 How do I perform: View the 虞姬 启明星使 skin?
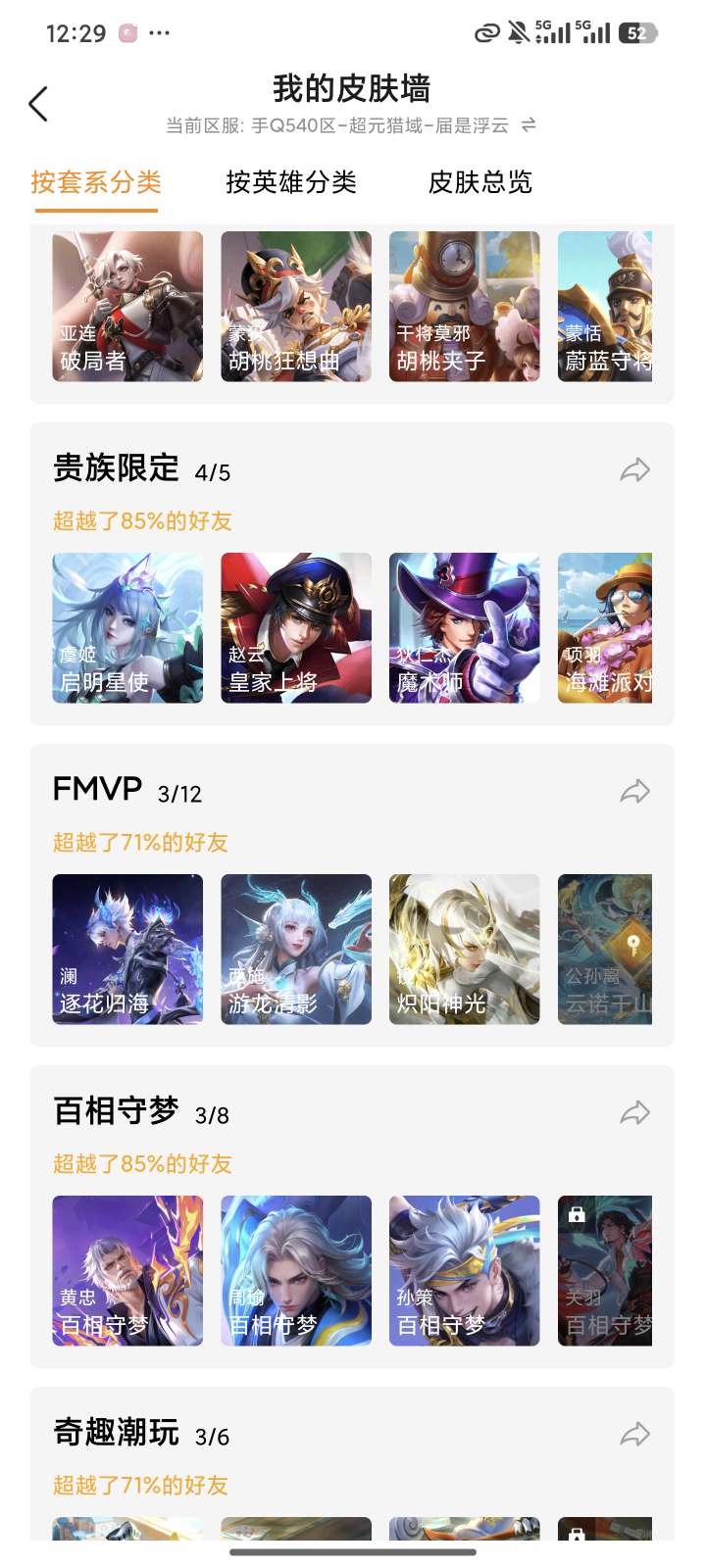coord(127,628)
